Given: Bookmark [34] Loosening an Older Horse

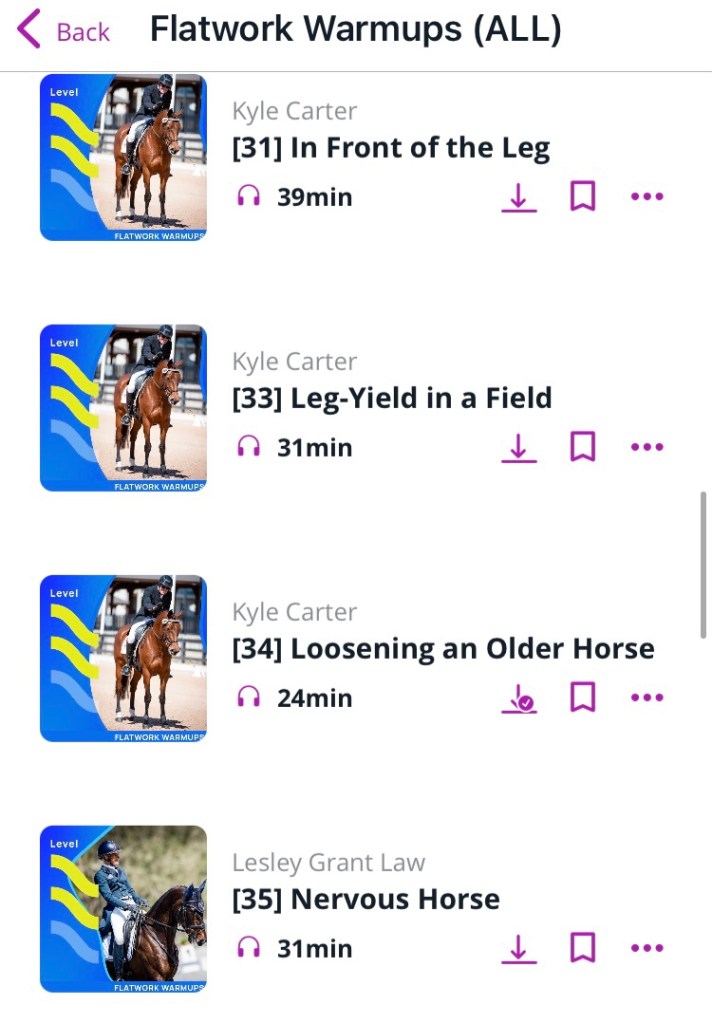Looking at the screenshot, I should [582, 697].
